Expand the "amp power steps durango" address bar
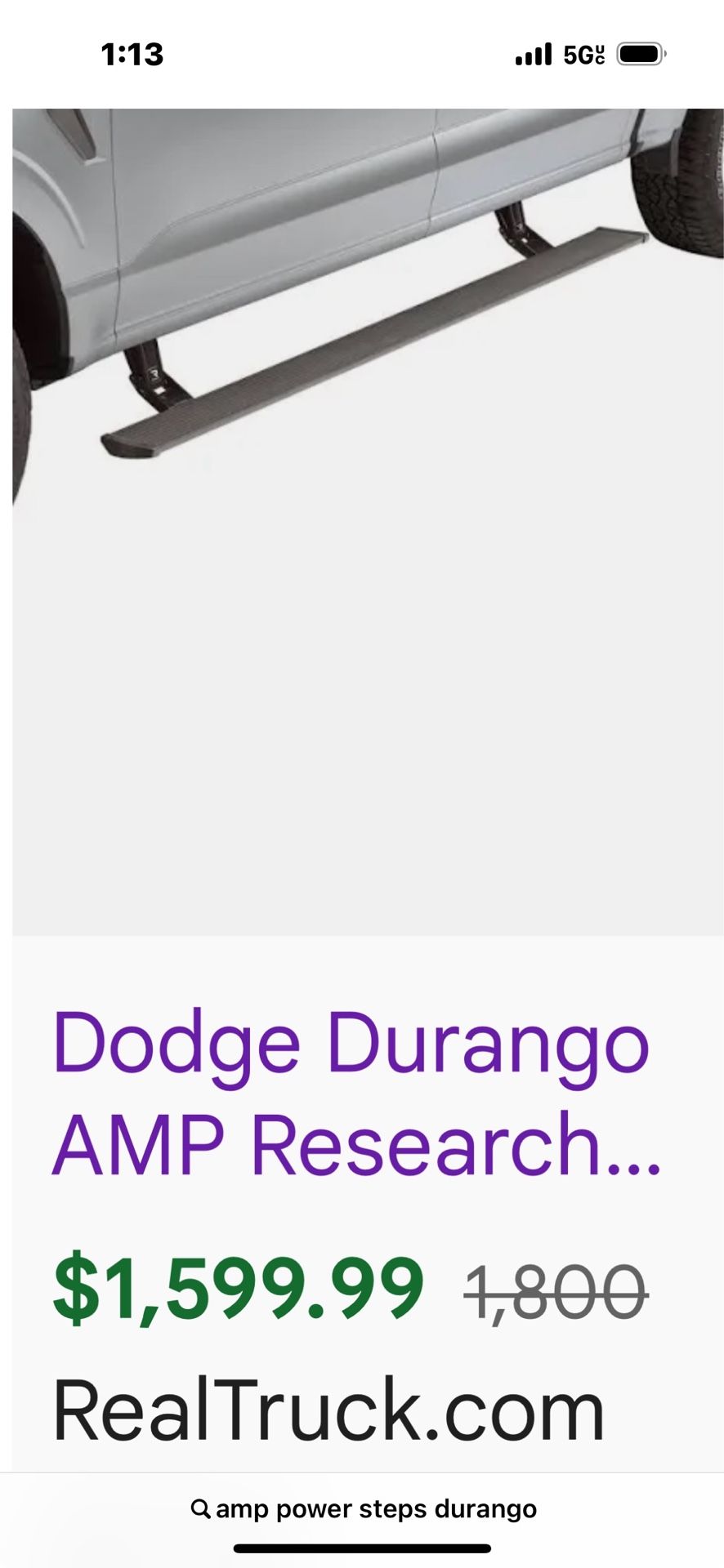This screenshot has height=1568, width=724. click(364, 1509)
